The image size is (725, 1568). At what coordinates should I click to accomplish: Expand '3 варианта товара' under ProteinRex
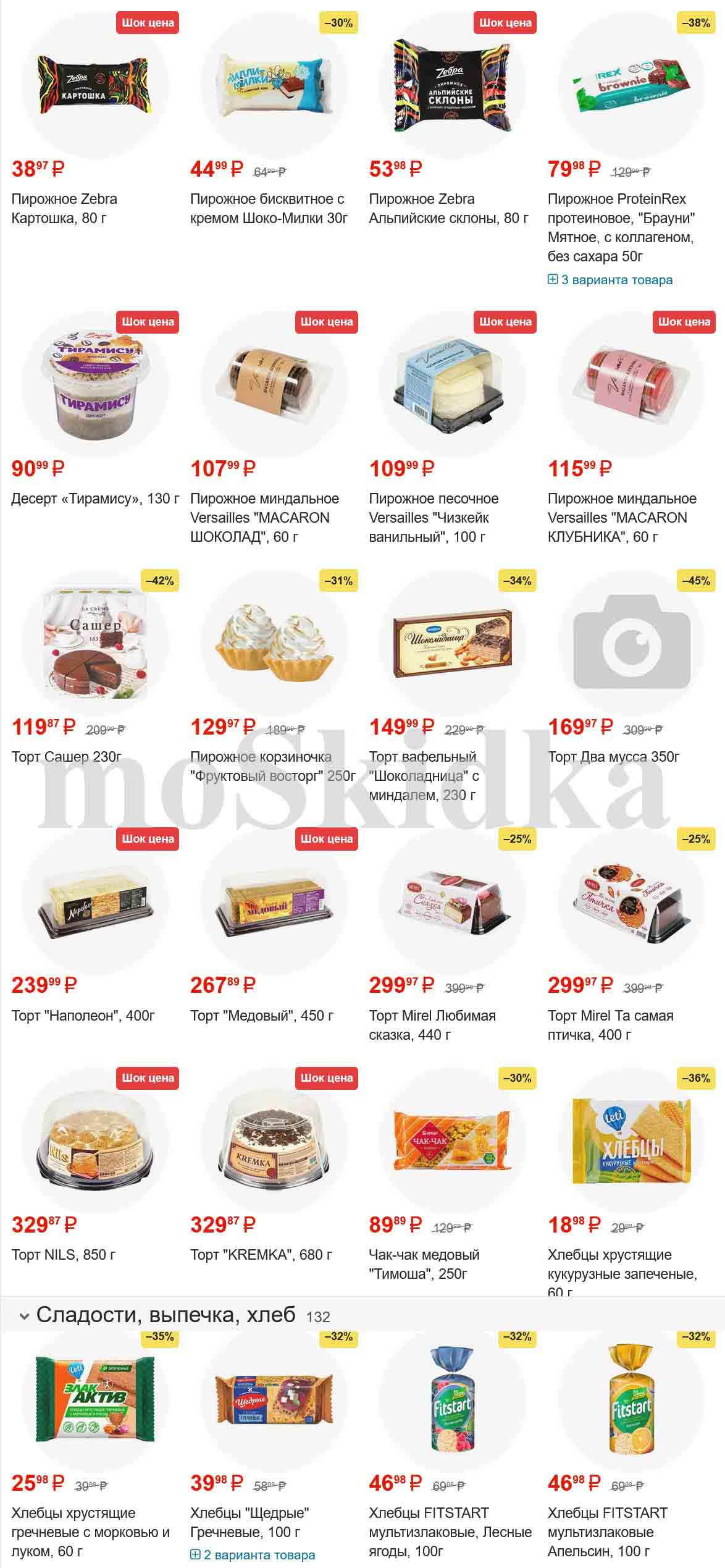coord(610,280)
